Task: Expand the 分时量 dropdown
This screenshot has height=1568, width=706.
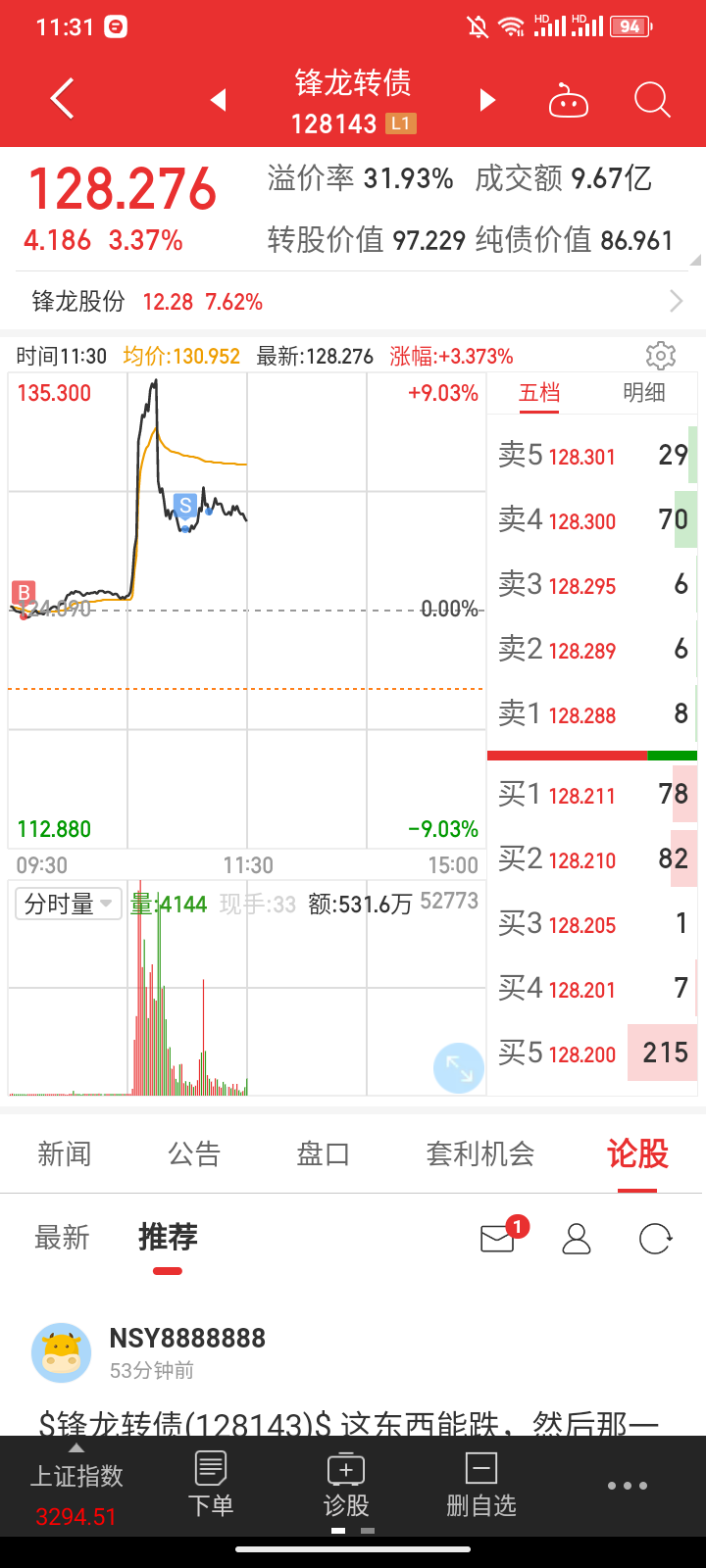Action: point(68,904)
